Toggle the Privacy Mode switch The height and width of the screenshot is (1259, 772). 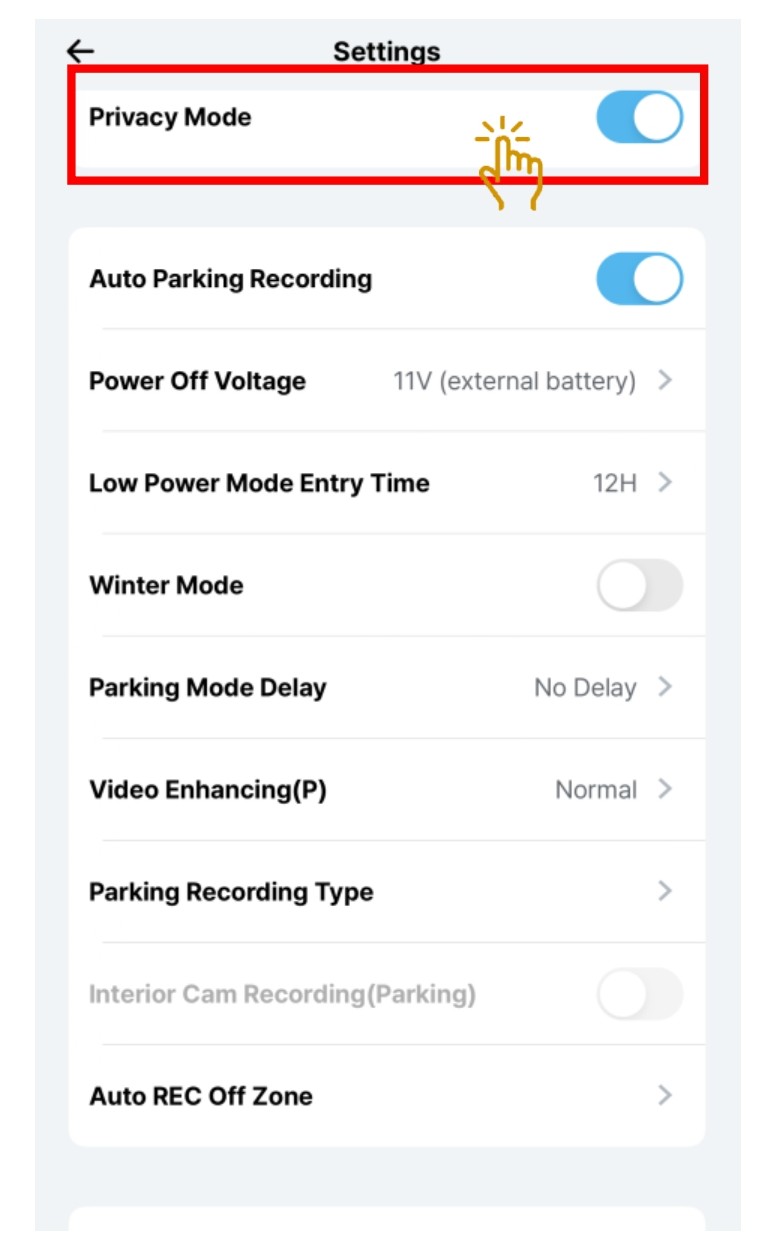click(x=639, y=118)
